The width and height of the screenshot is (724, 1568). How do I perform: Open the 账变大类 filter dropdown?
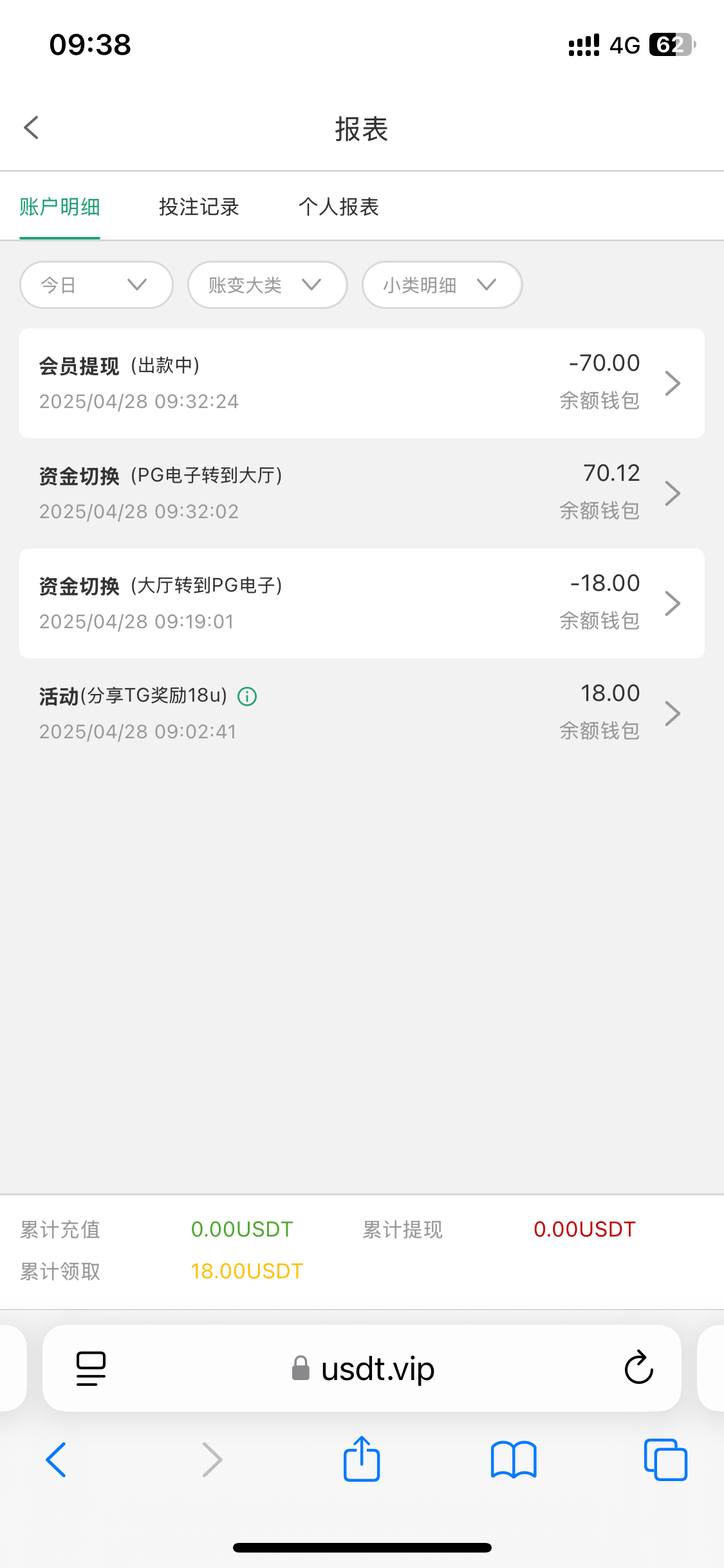[267, 285]
